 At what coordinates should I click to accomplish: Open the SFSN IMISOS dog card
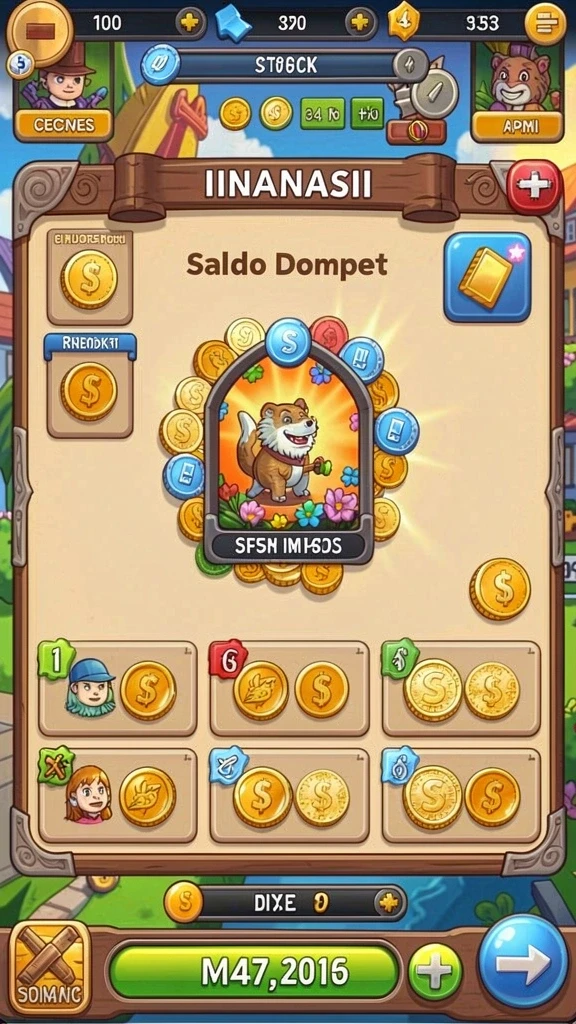pyautogui.click(x=289, y=451)
